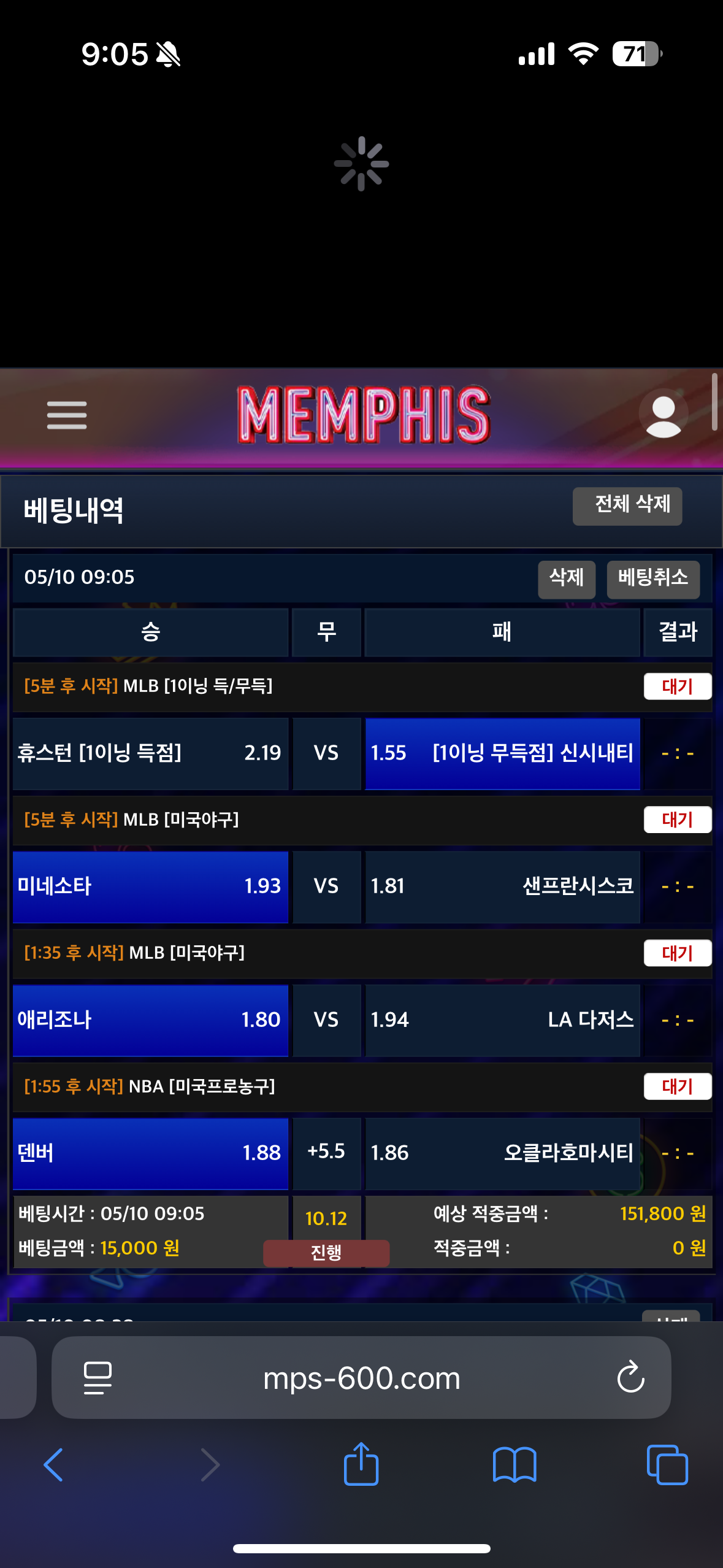Tap the 베팅취소 button
Viewport: 723px width, 1568px height.
(652, 578)
